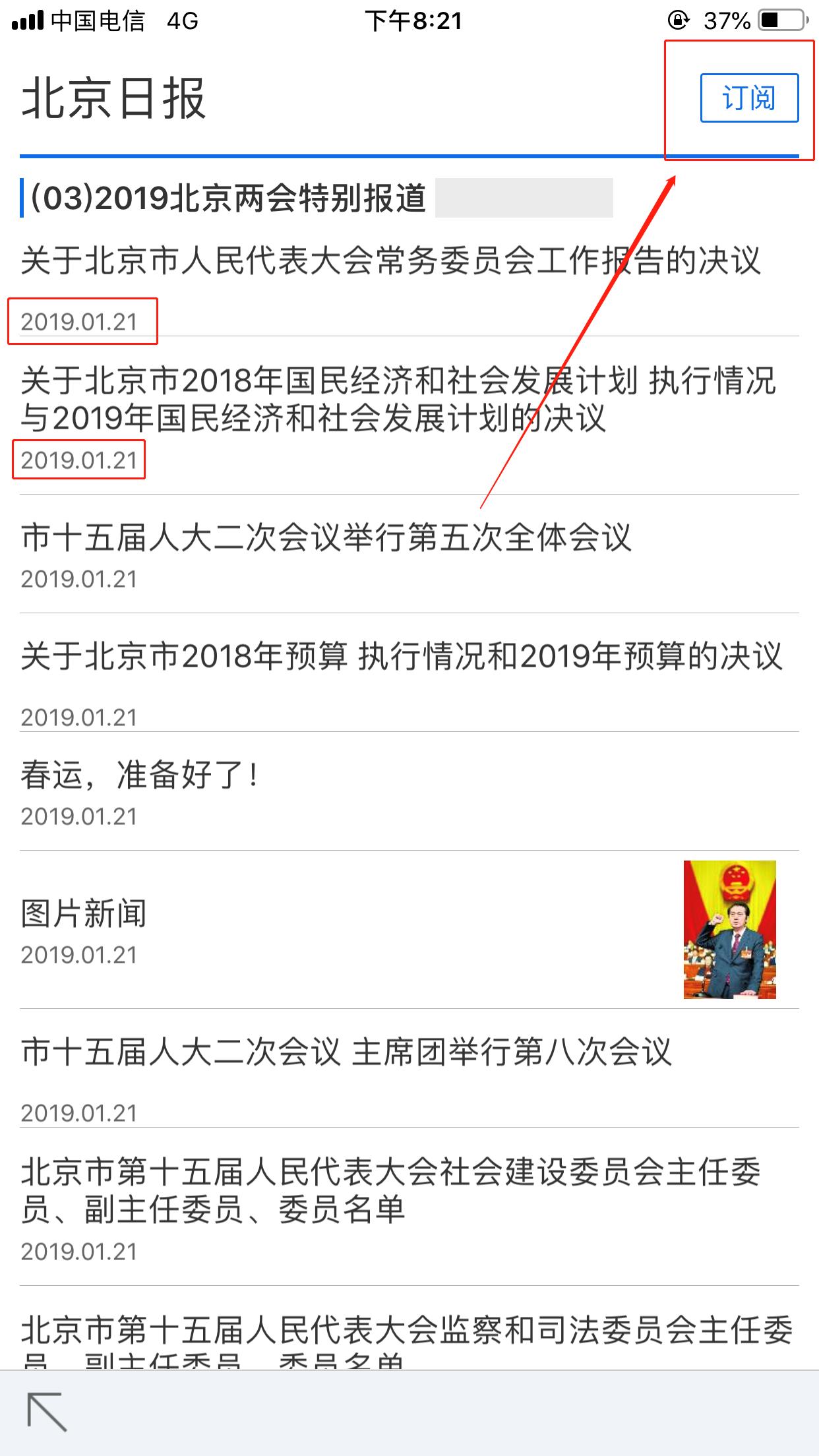Tap the 订阅 subscribe button

click(749, 98)
